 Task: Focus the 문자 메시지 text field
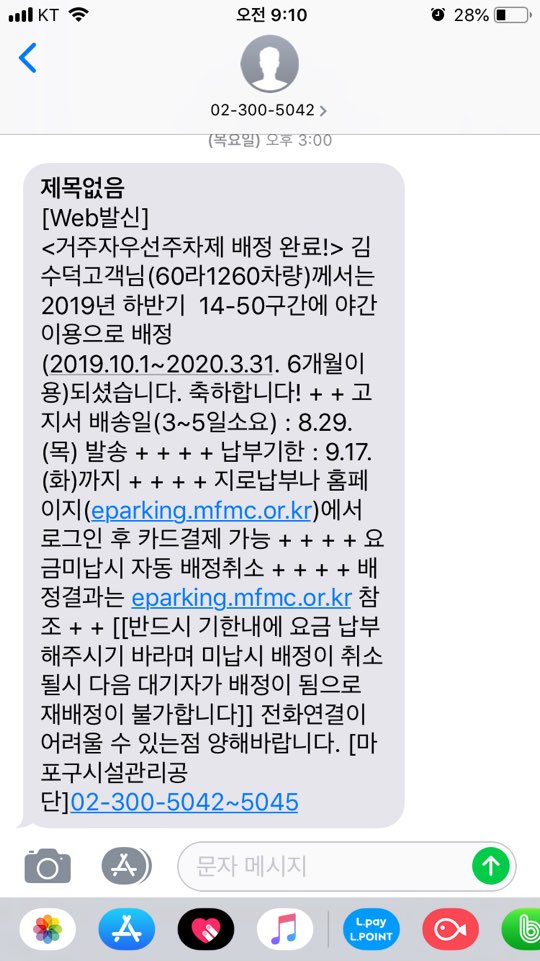click(x=324, y=866)
